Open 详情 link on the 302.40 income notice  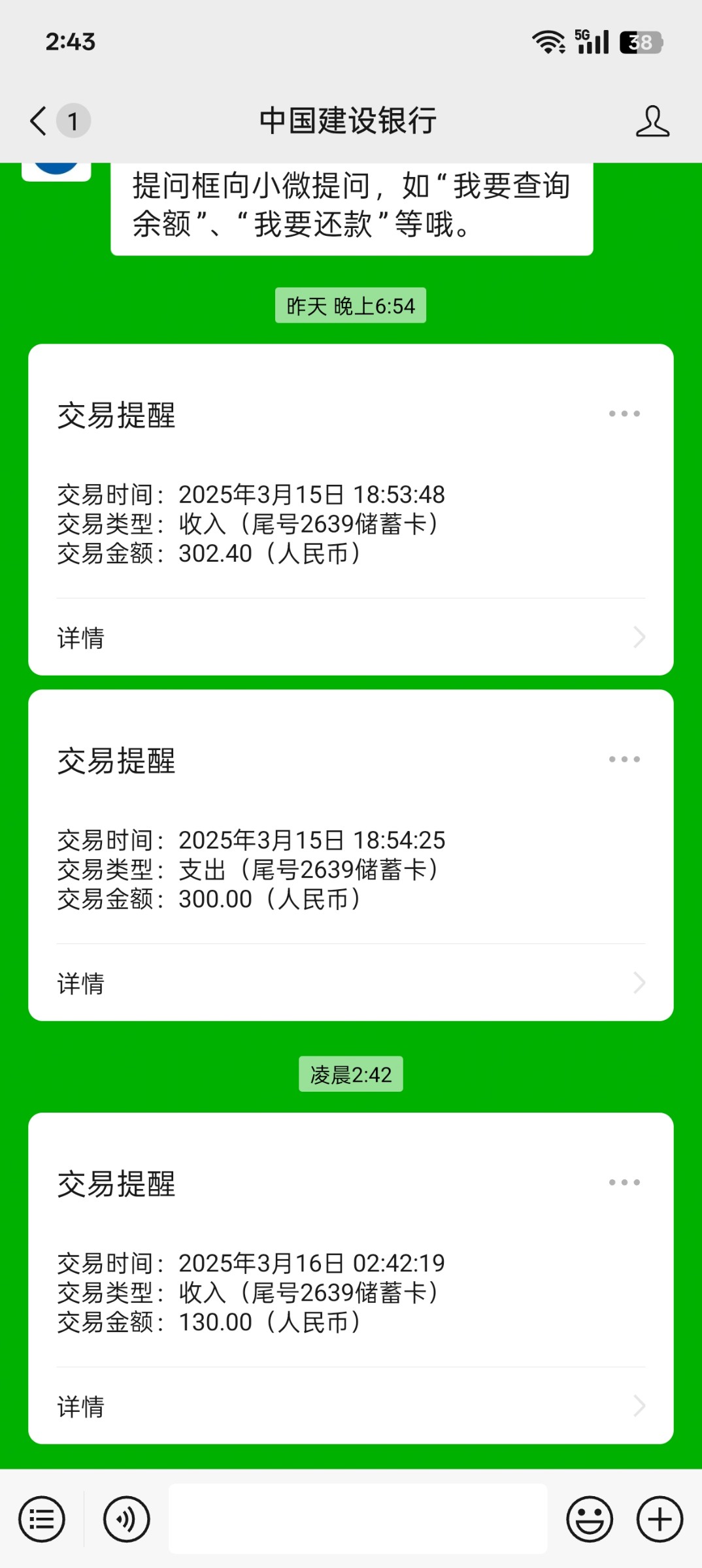point(80,638)
